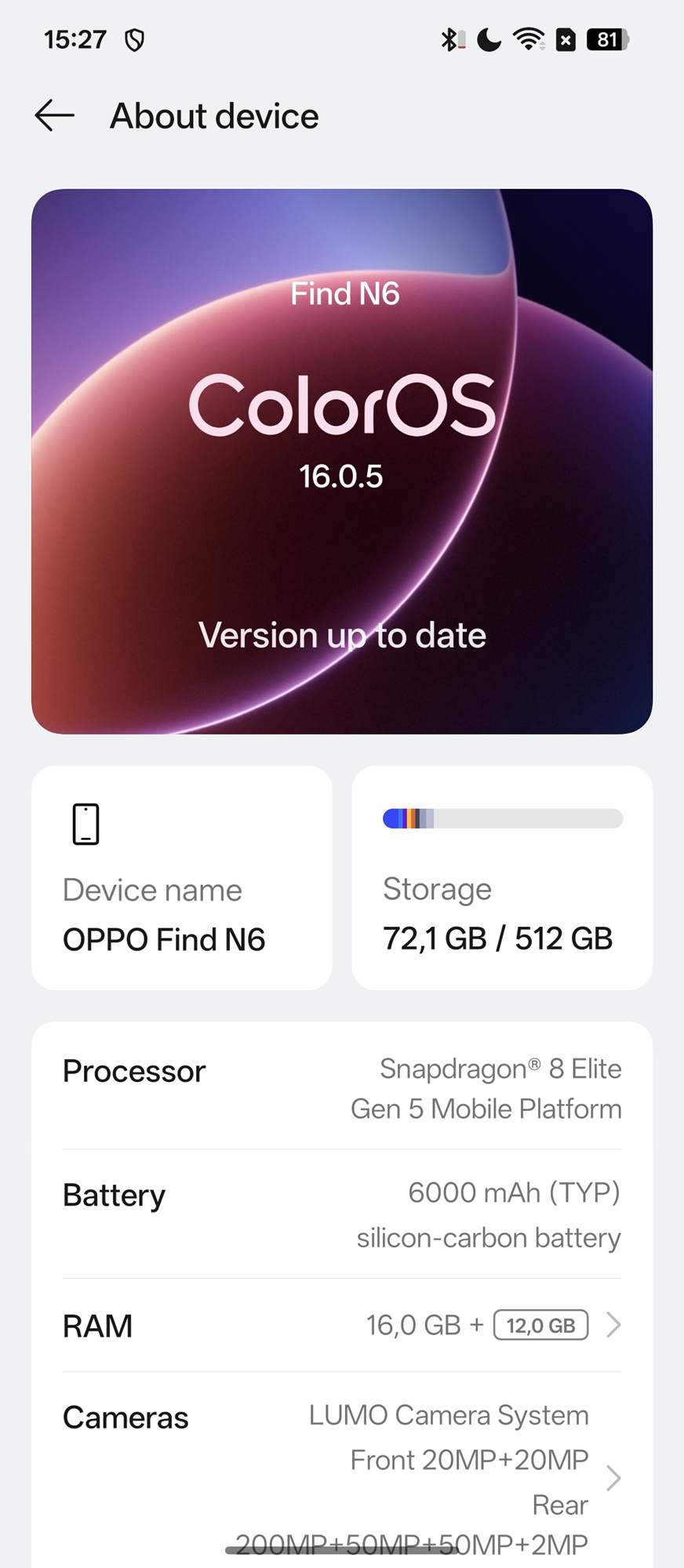Go back from About device
684x1568 pixels.
[x=55, y=116]
